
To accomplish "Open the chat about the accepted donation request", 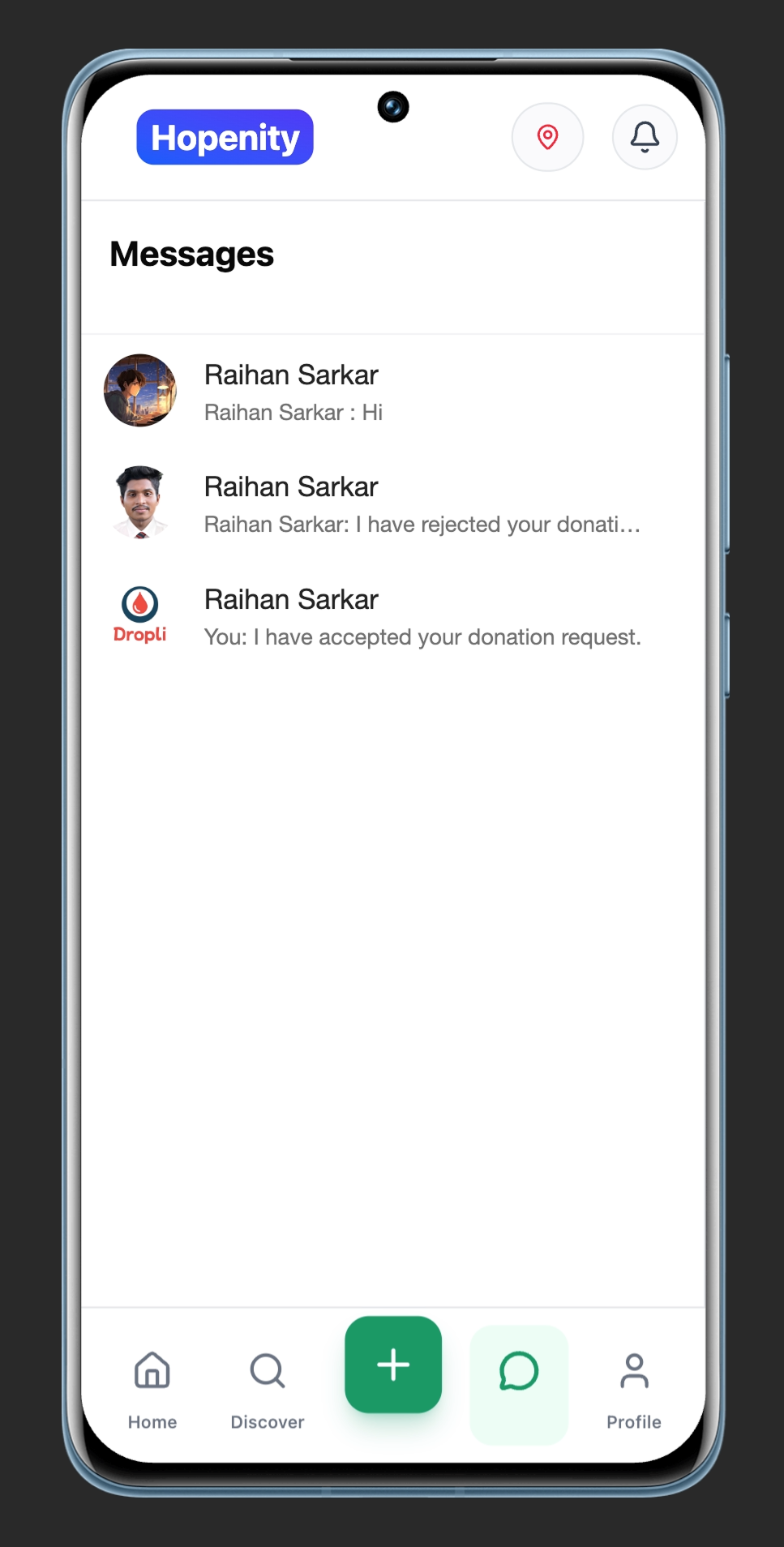I will click(392, 617).
